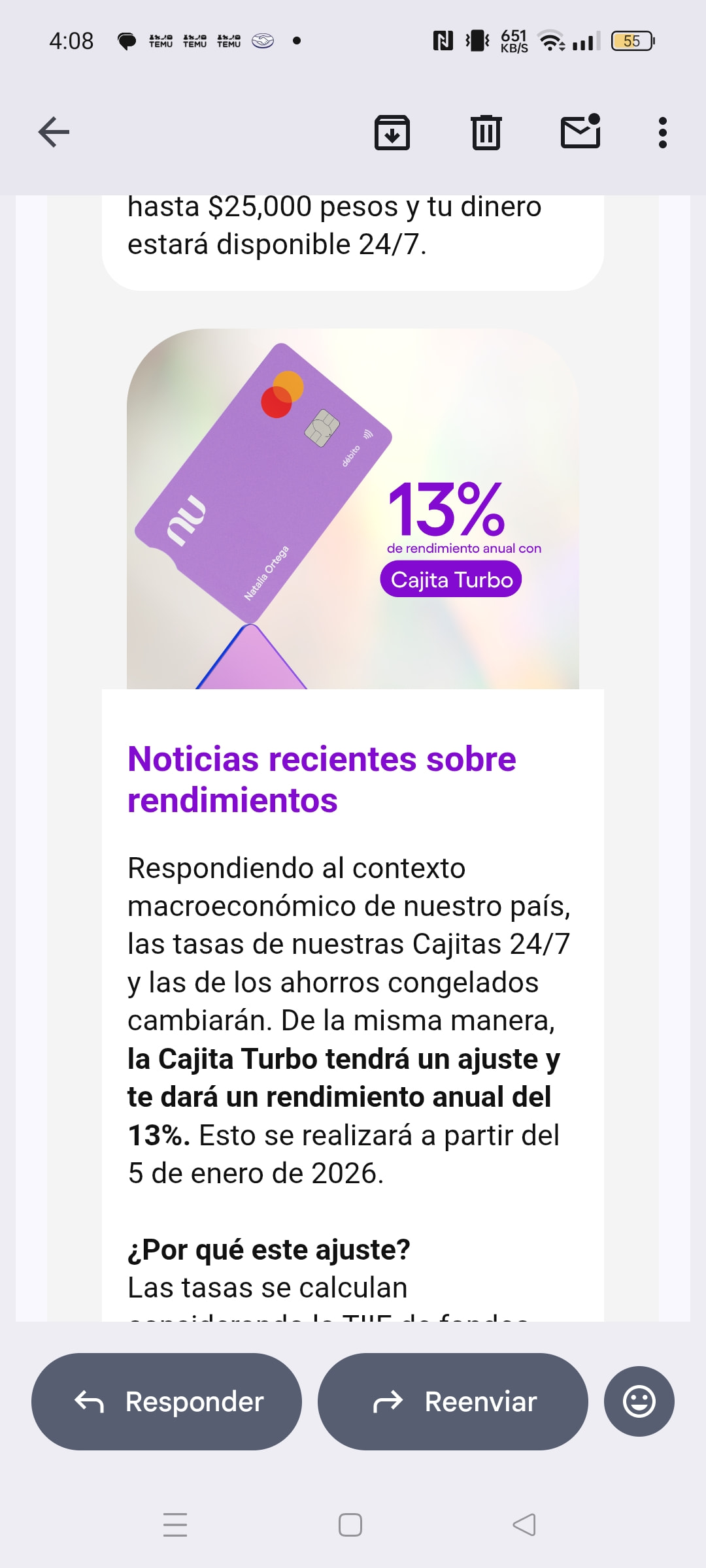Open the Cajita Turbo 13% banner image
Image resolution: width=706 pixels, height=1568 pixels.
click(353, 510)
